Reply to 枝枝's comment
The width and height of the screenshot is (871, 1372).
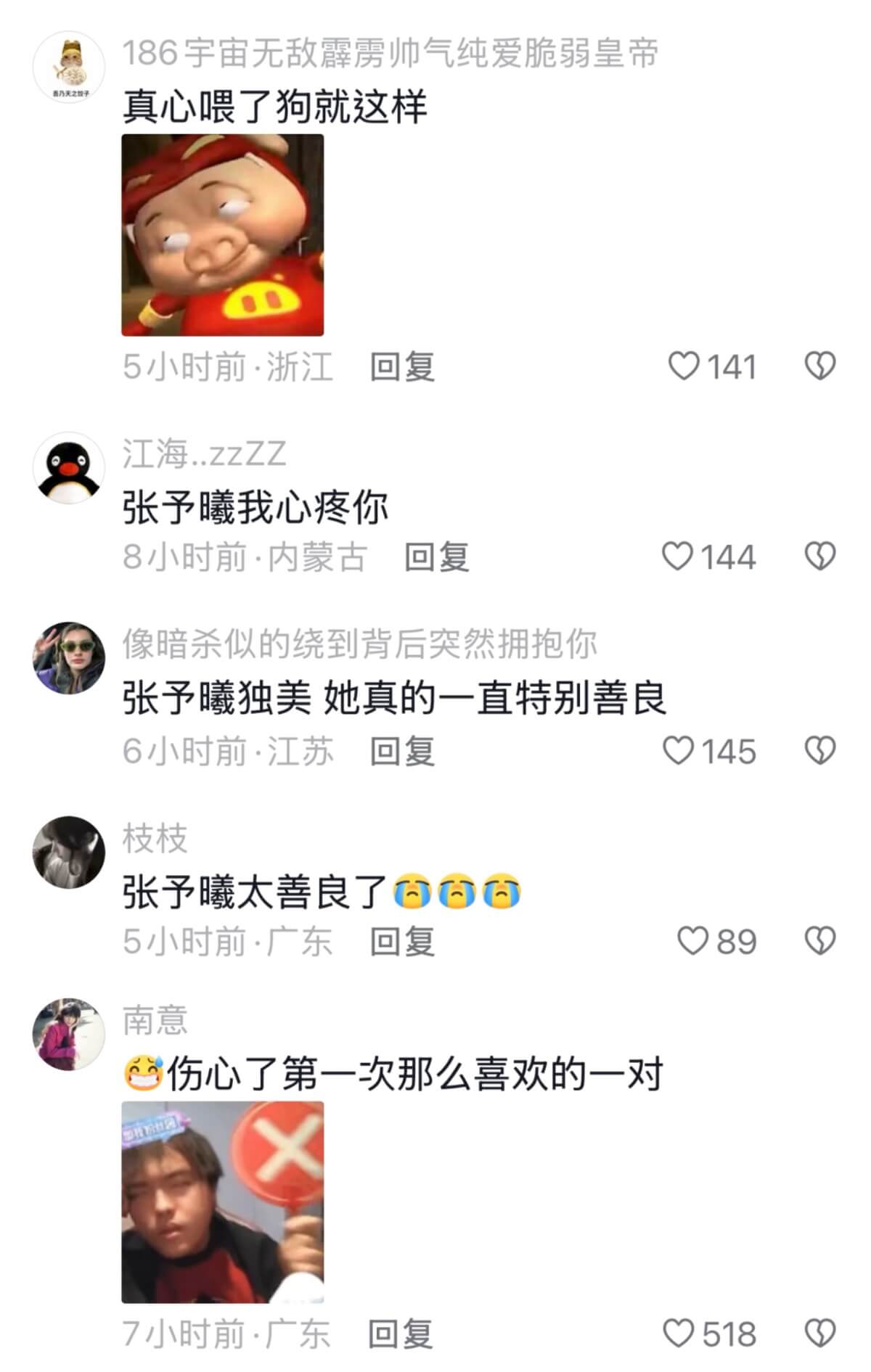402,942
